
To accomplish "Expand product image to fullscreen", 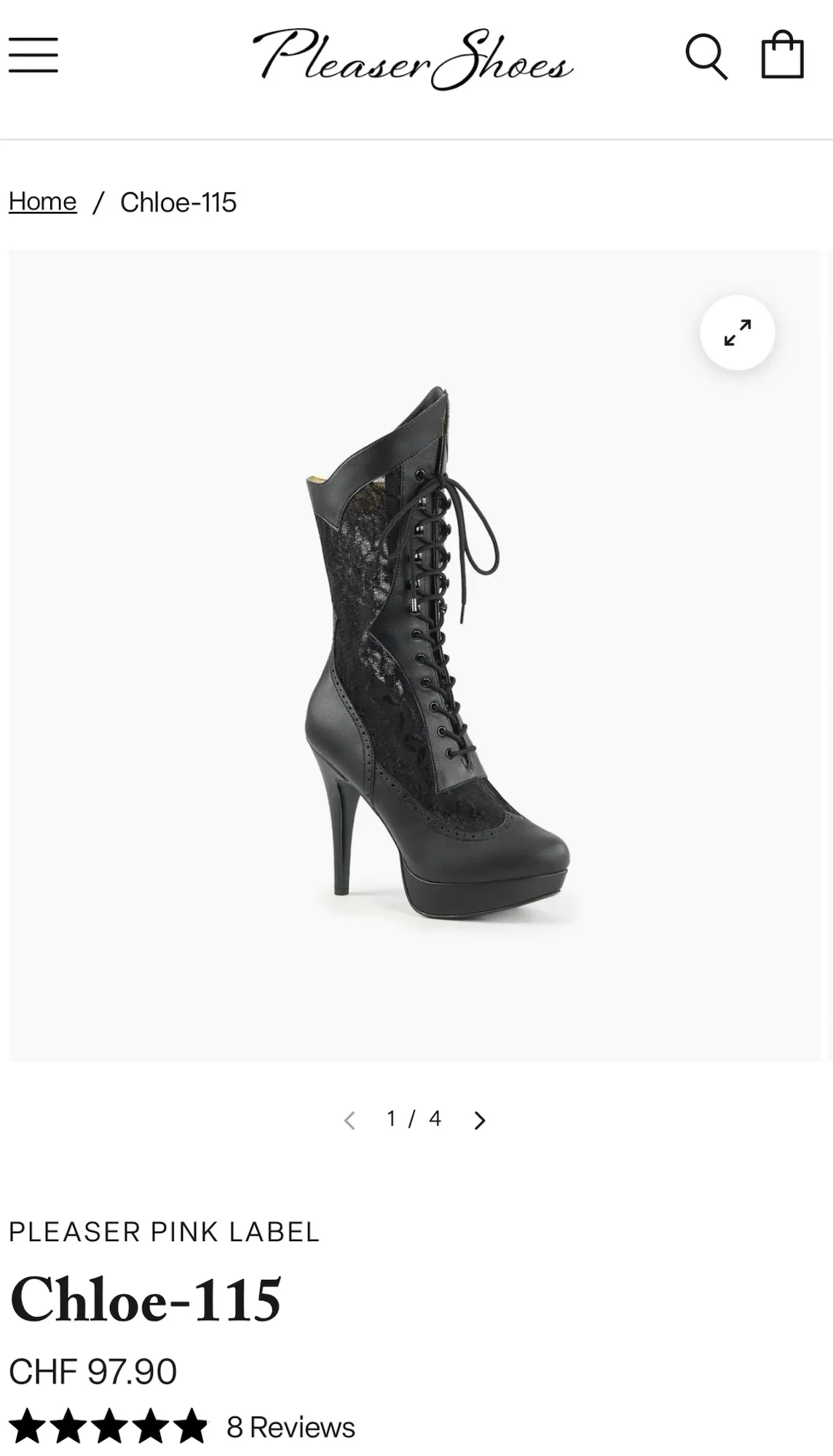I will tap(737, 333).
